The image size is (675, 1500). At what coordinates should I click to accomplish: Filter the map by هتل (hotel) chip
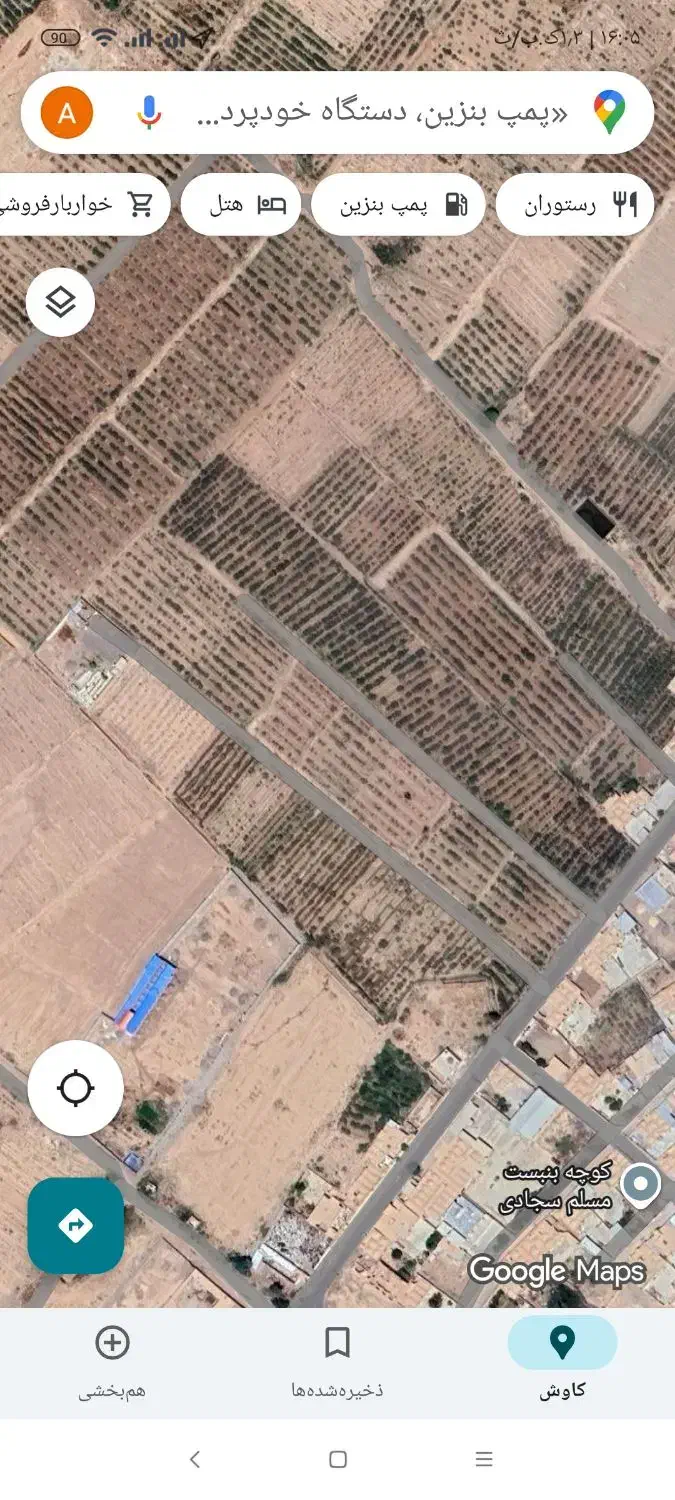point(242,206)
